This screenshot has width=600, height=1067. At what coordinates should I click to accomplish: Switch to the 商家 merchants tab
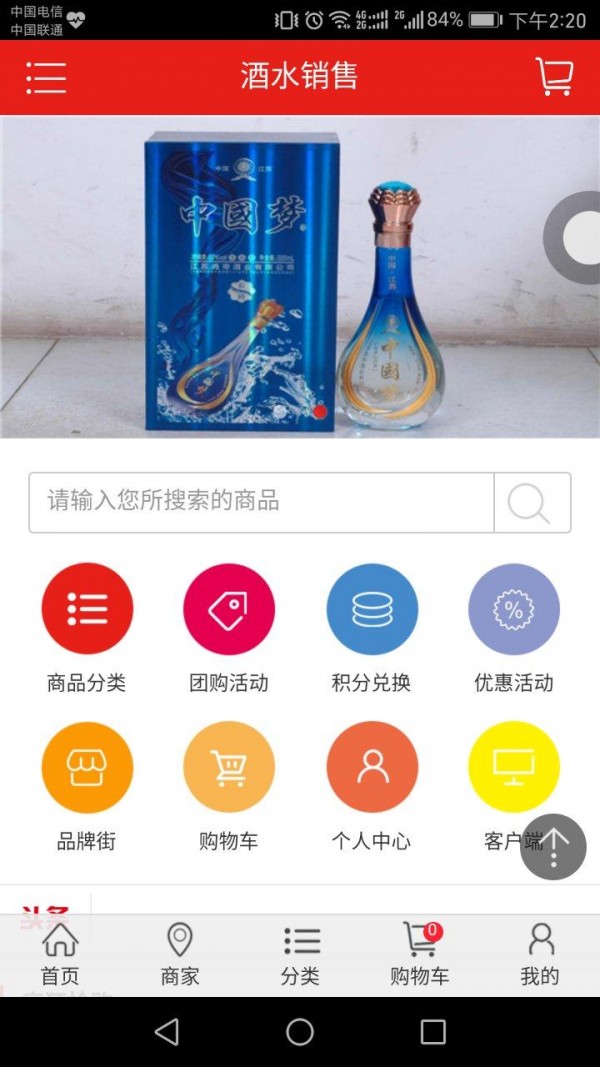(x=180, y=954)
